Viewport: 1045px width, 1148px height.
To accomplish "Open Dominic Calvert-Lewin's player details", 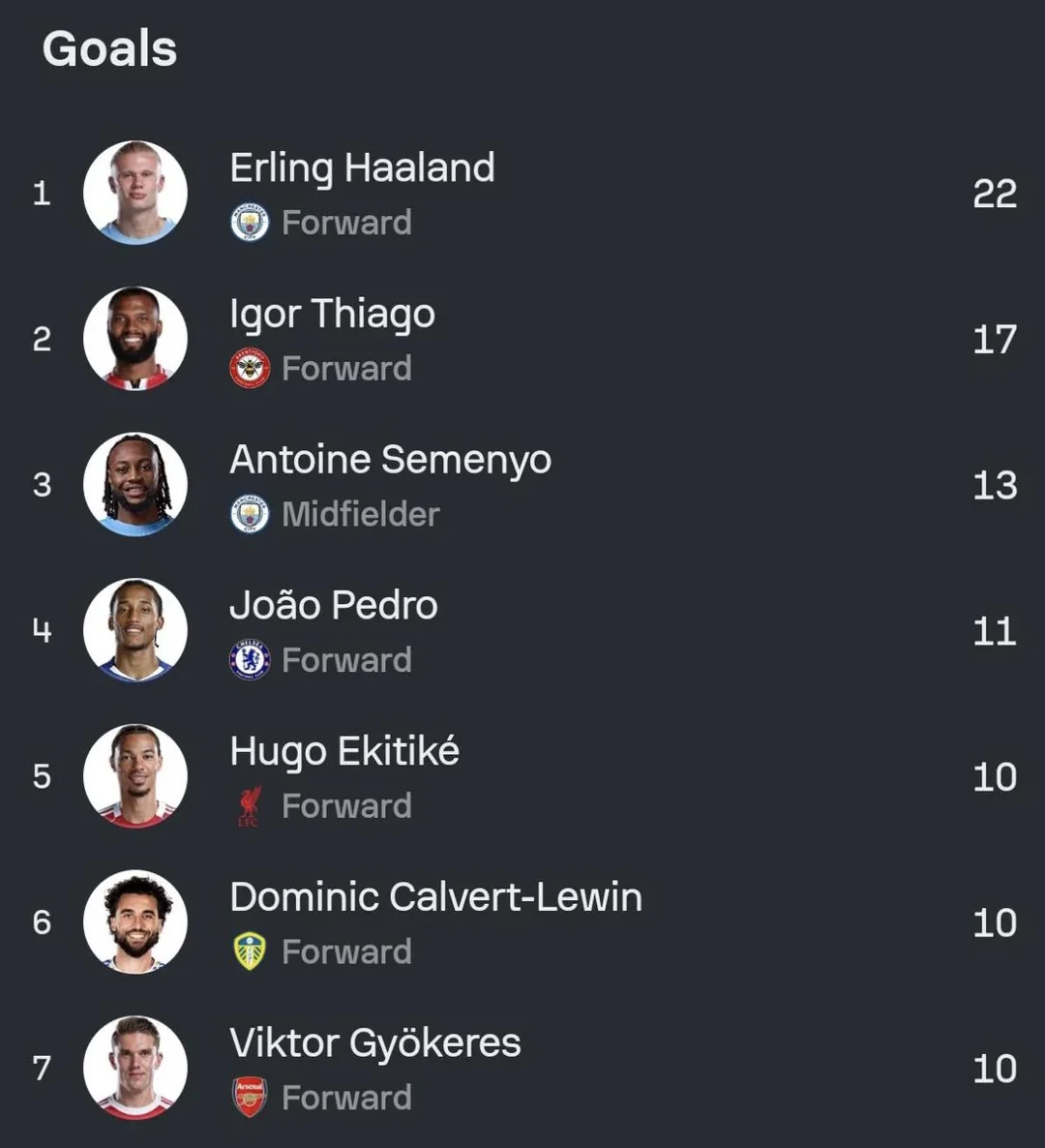I will pos(522,921).
